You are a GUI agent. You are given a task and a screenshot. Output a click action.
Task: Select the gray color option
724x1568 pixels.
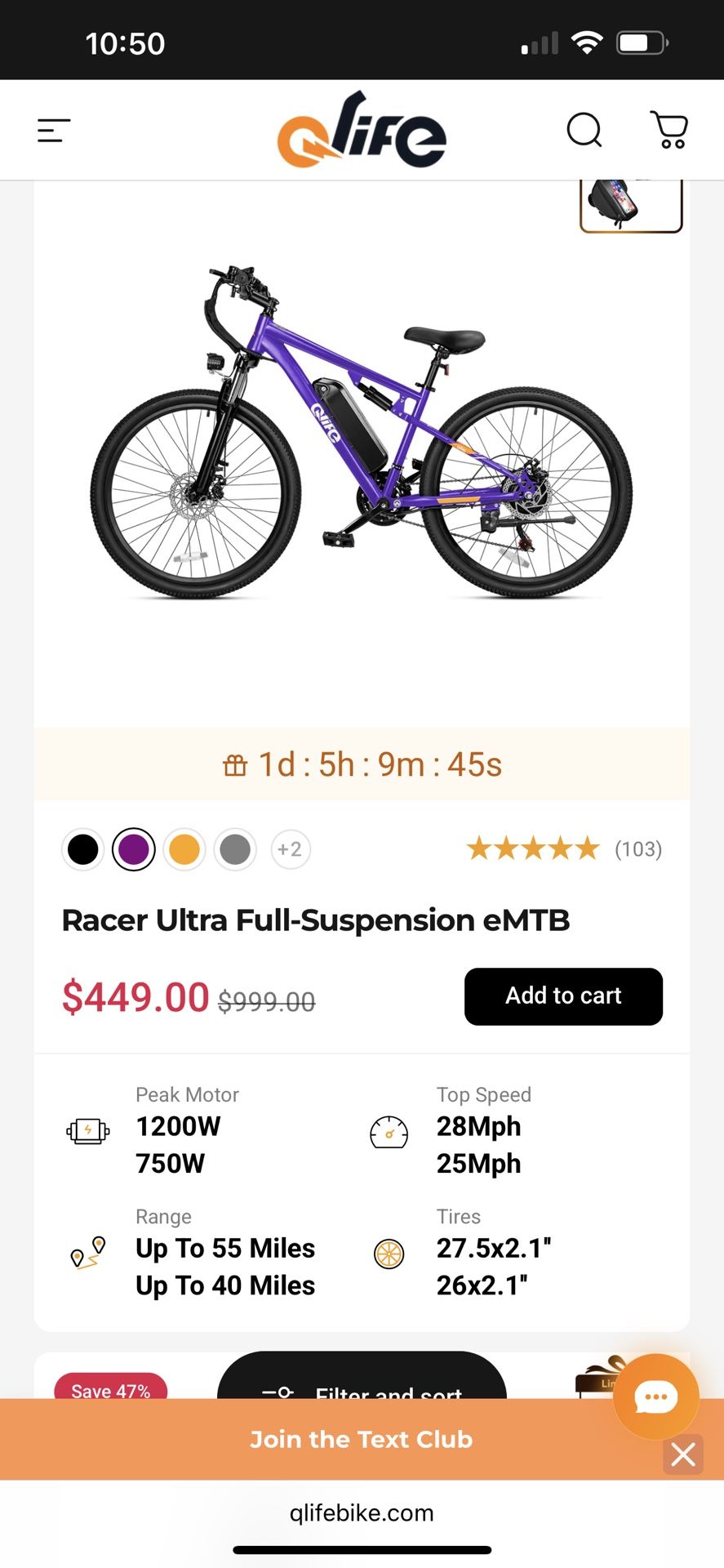coord(235,849)
